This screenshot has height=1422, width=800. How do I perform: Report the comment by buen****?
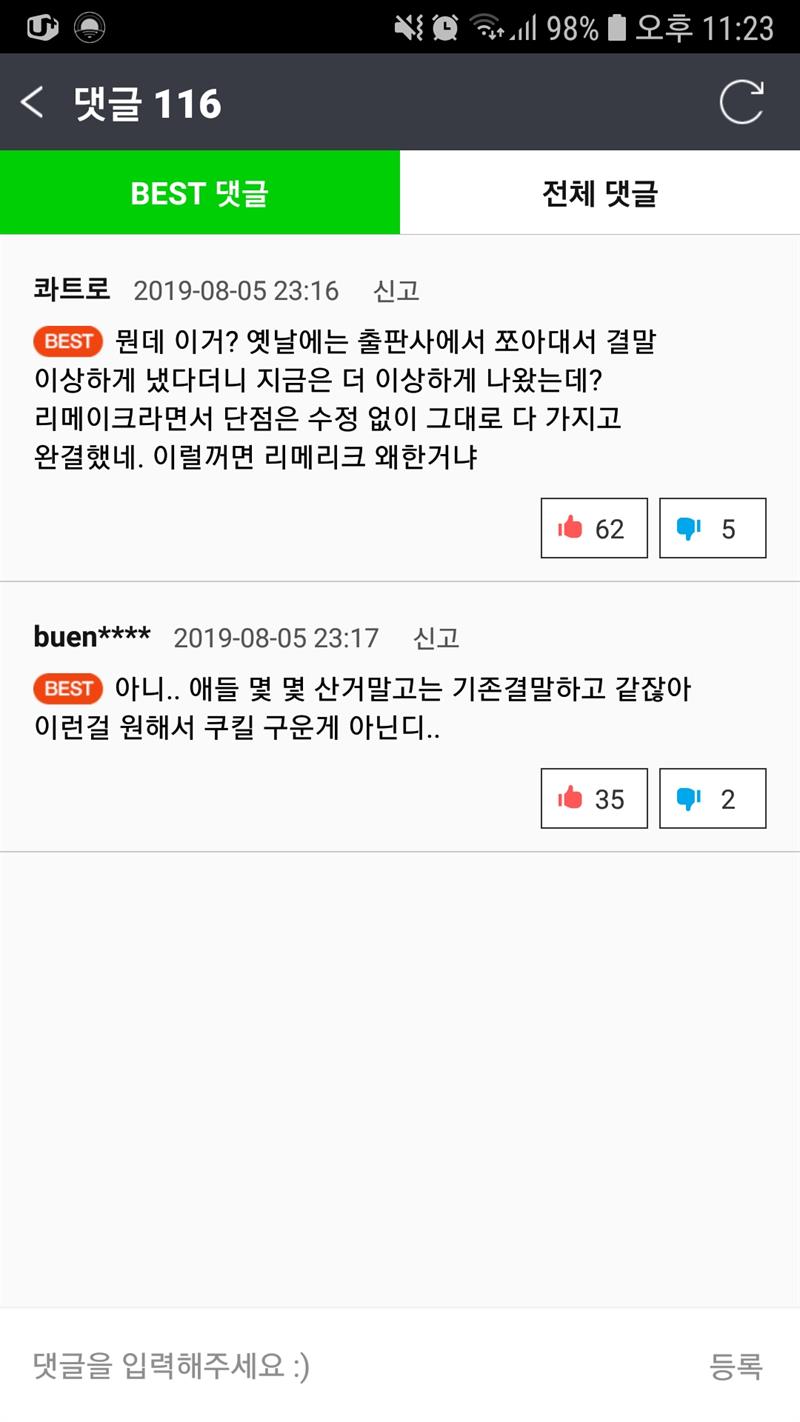[x=436, y=638]
